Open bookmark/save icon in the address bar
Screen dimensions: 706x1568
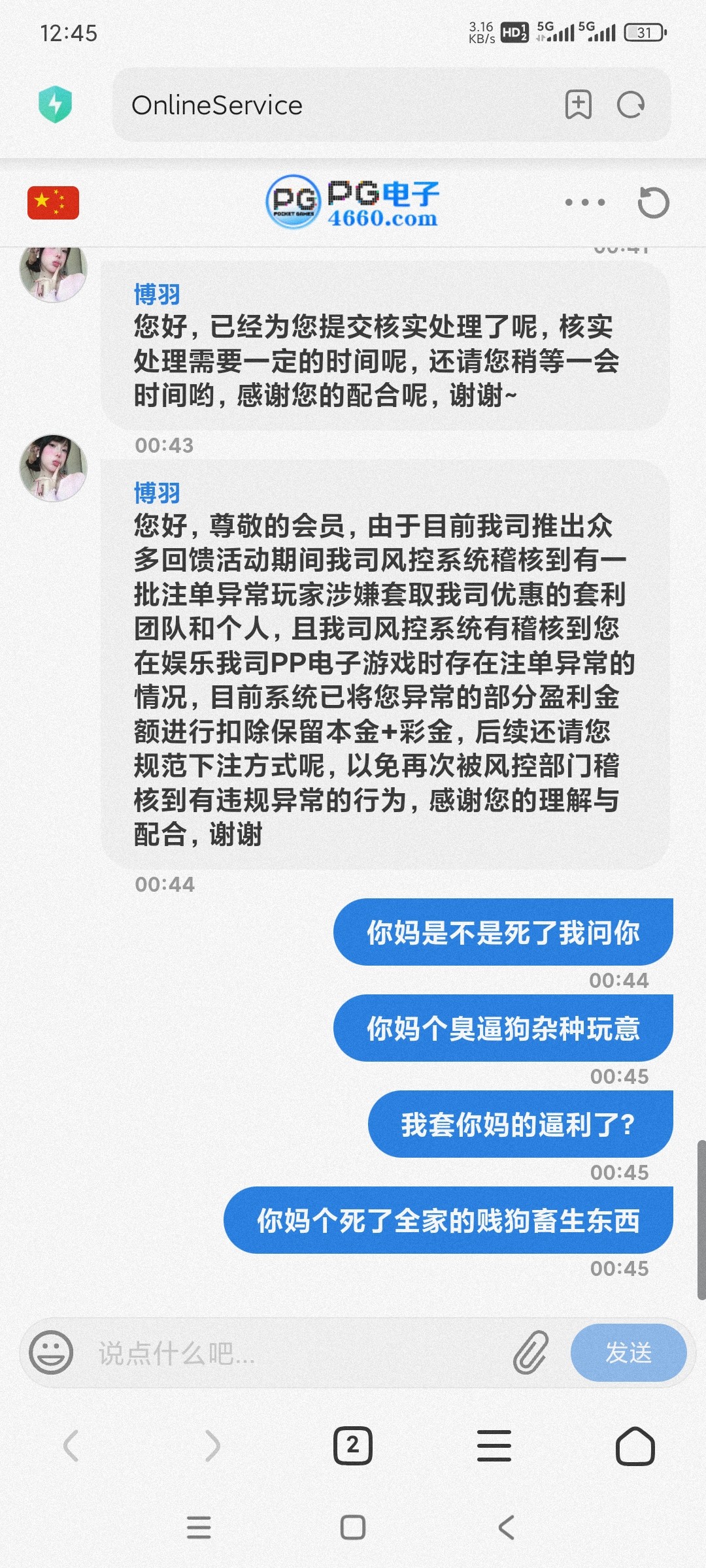coord(580,105)
